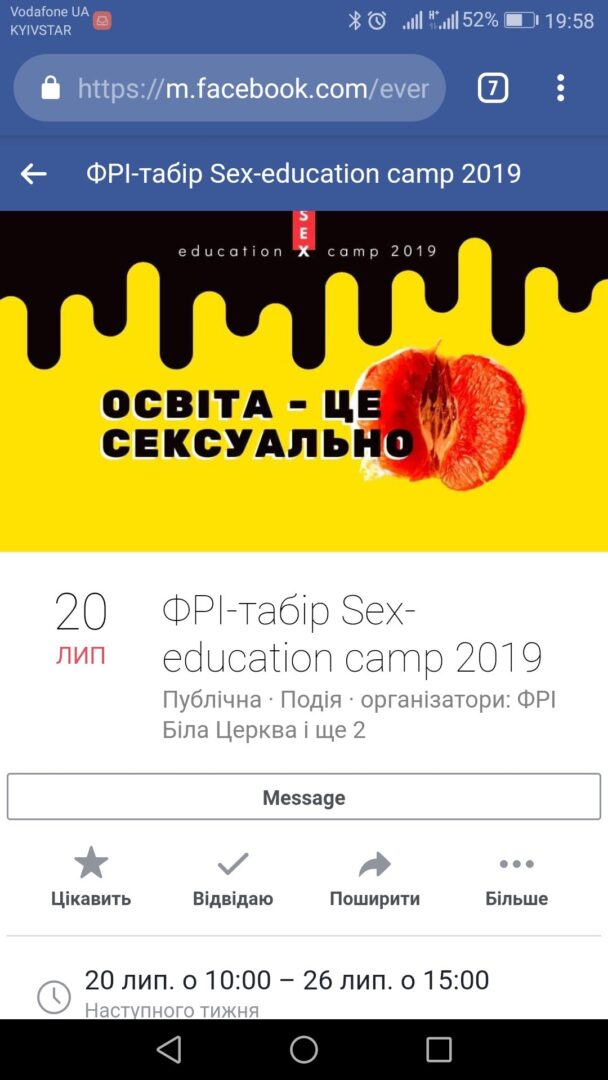Image resolution: width=608 pixels, height=1080 pixels.
Task: Open recent apps from the navigation bar
Action: click(x=439, y=1050)
